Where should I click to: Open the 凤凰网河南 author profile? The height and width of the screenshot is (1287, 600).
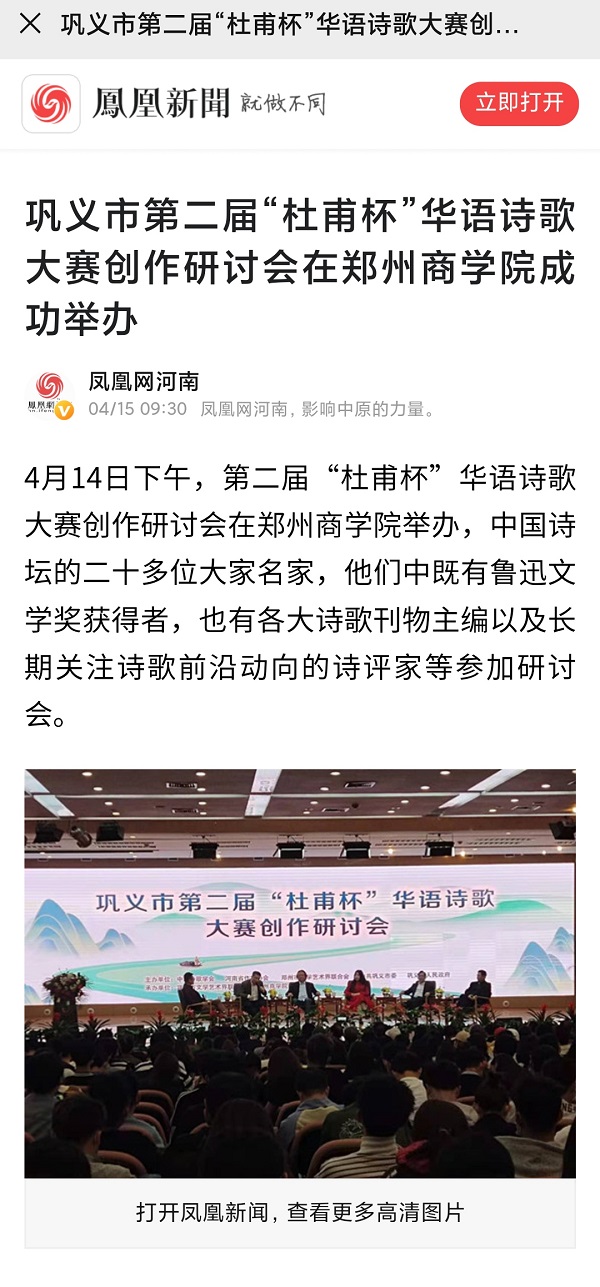[143, 381]
